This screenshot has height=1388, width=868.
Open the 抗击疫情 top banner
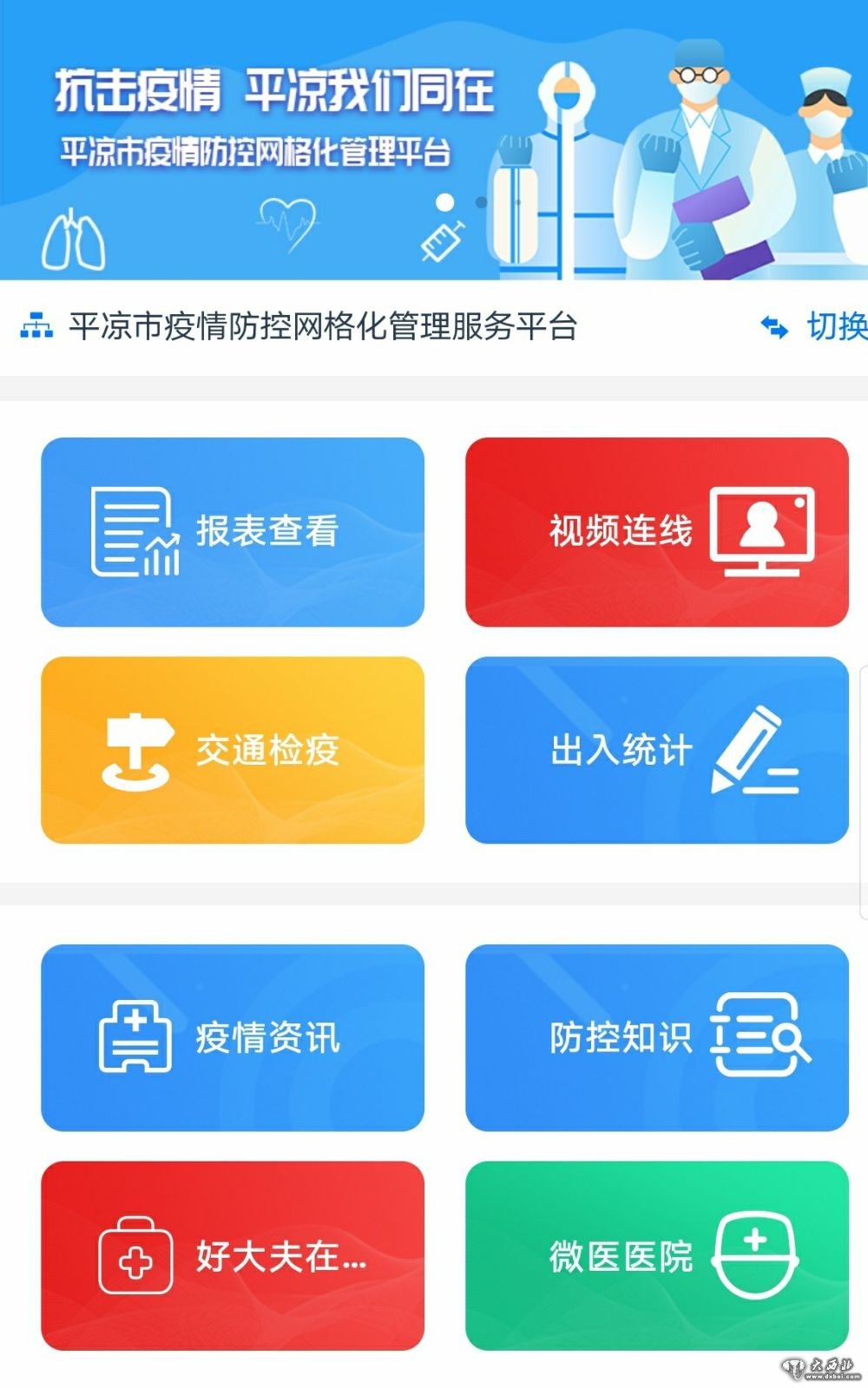click(434, 139)
